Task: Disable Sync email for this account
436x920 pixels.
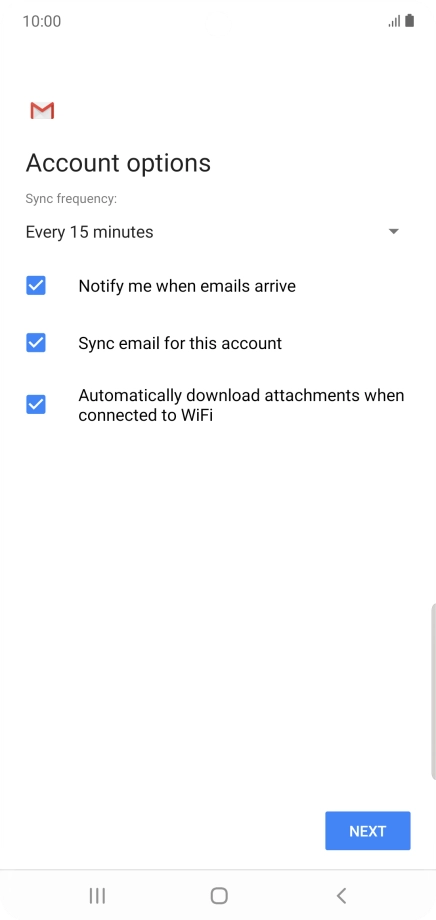Action: 36,343
